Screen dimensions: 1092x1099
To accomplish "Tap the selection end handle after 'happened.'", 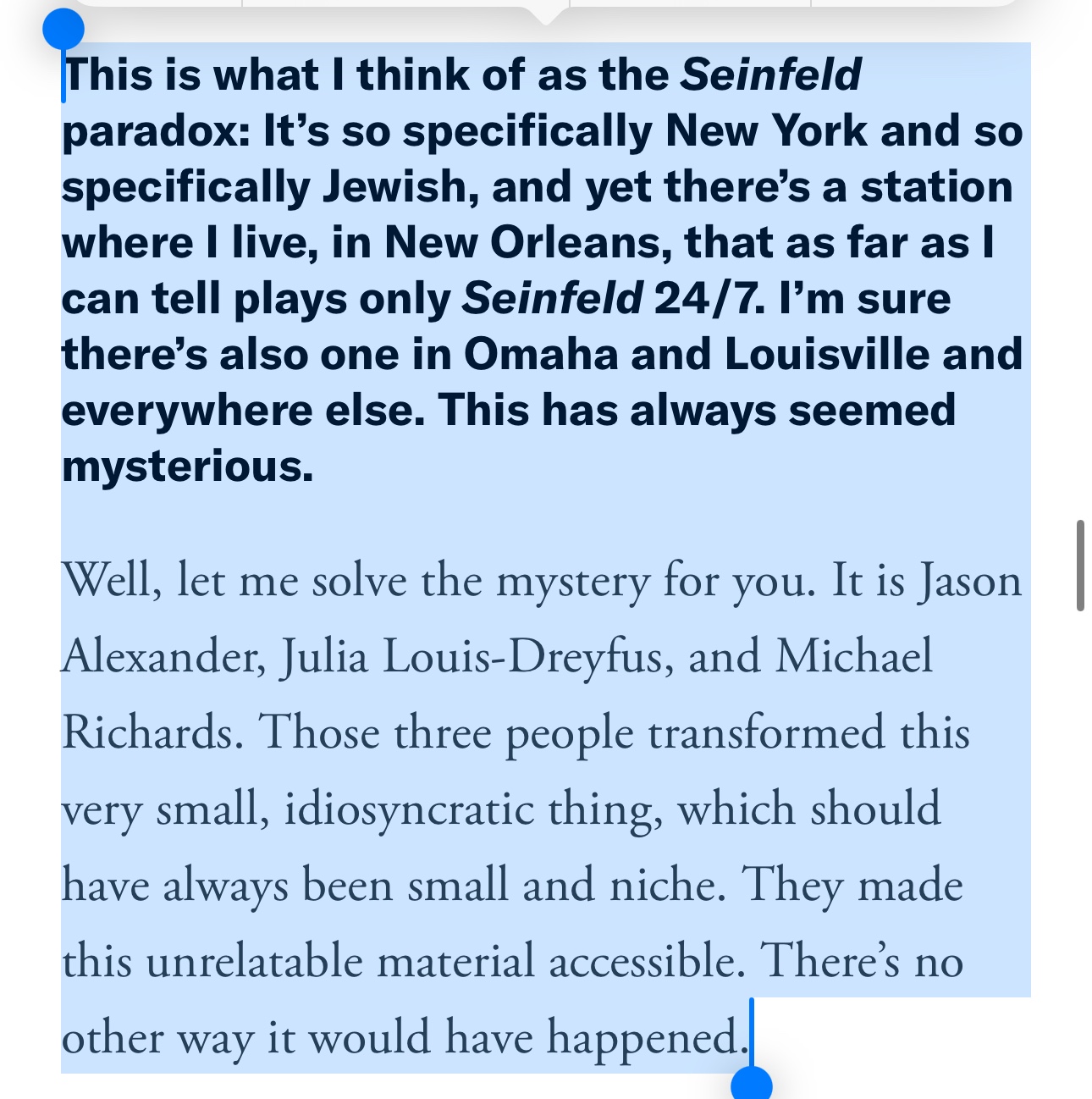I will pos(751,1084).
